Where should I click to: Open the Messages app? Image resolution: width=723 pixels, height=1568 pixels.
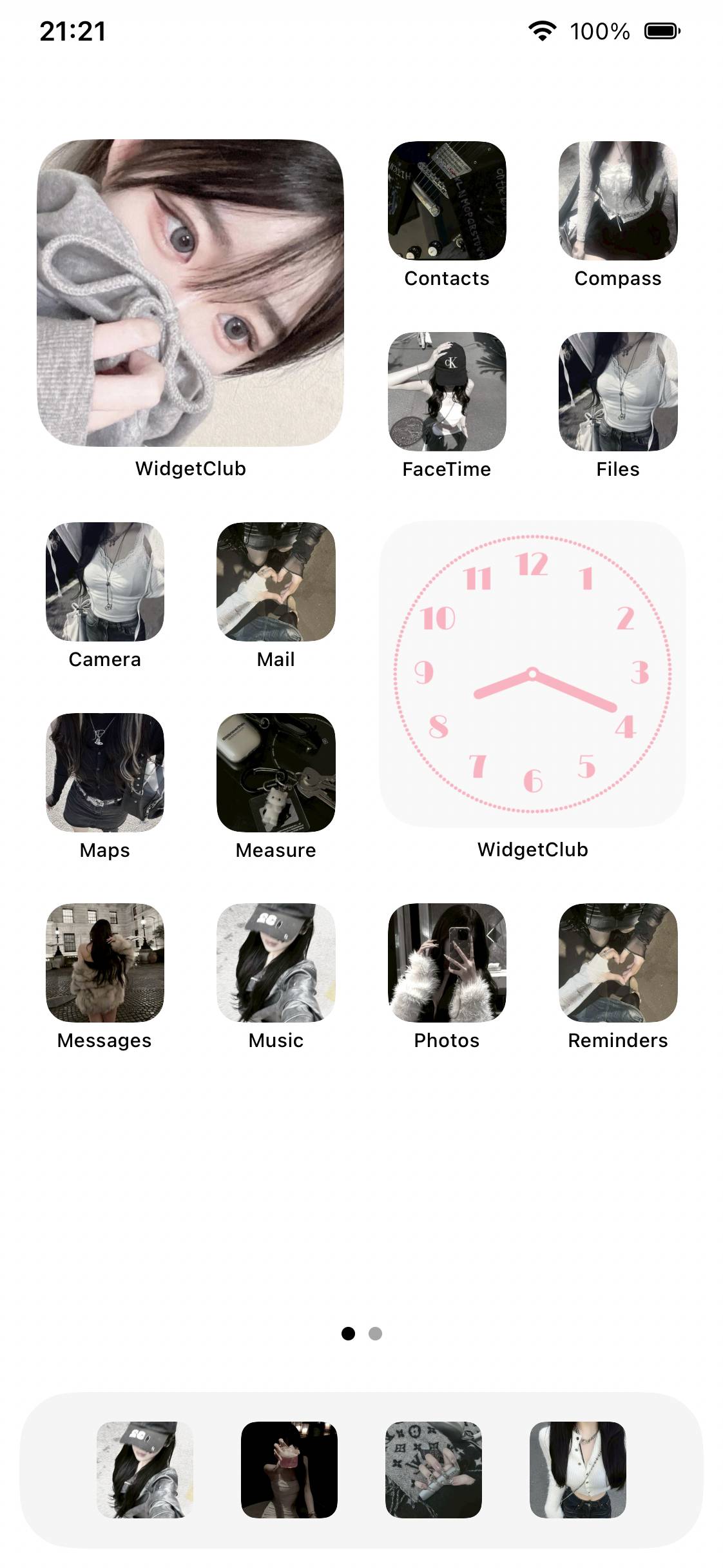coord(105,963)
